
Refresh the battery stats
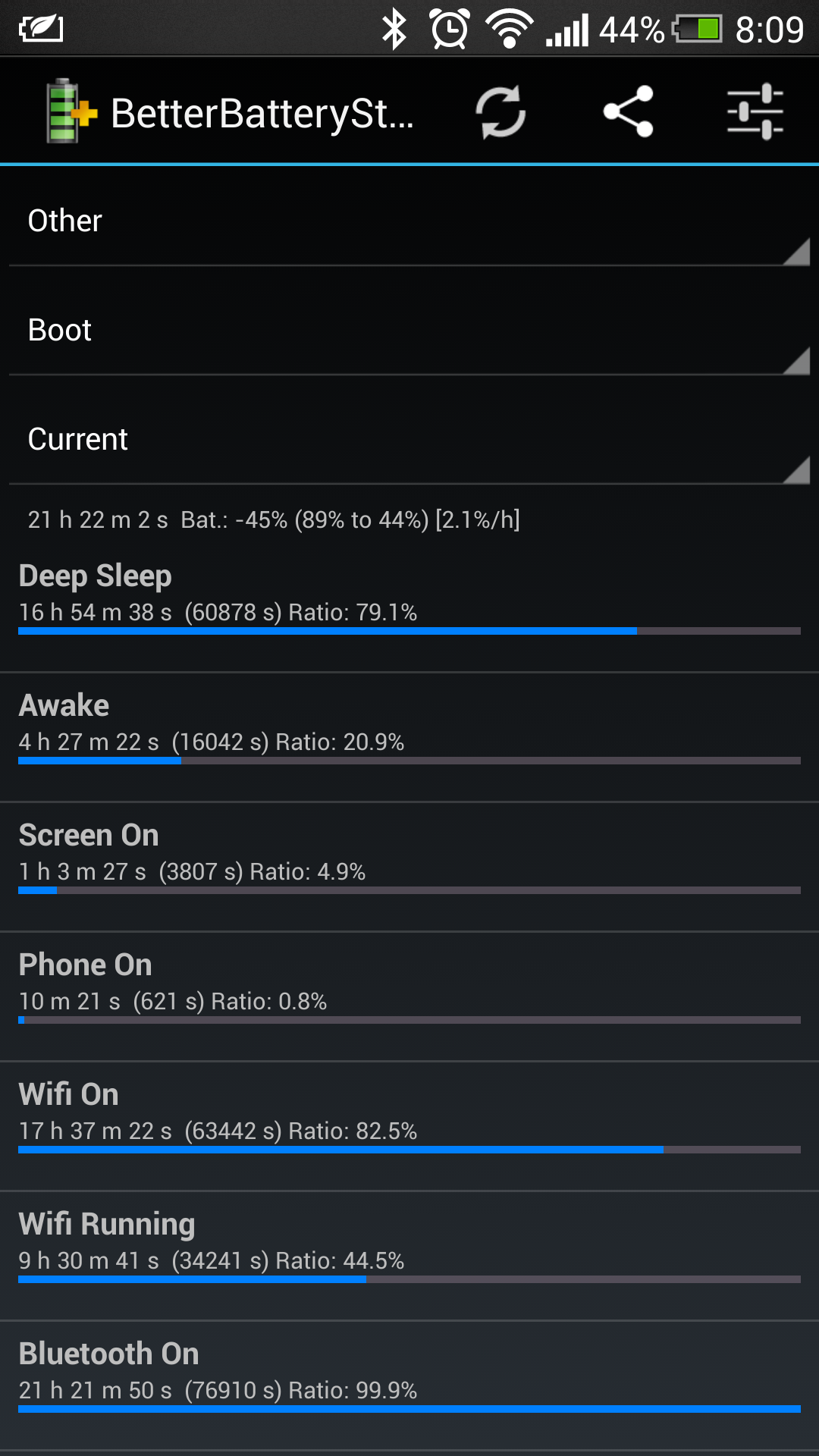pos(500,112)
